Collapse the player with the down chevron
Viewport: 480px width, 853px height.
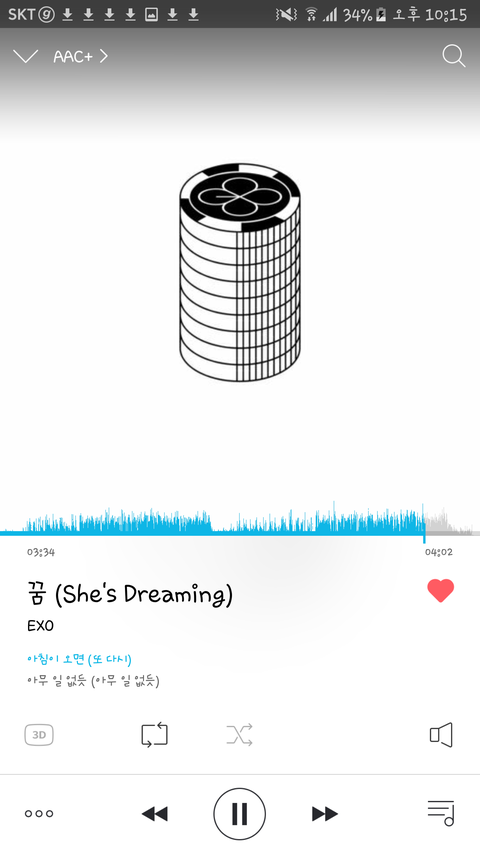(x=25, y=56)
